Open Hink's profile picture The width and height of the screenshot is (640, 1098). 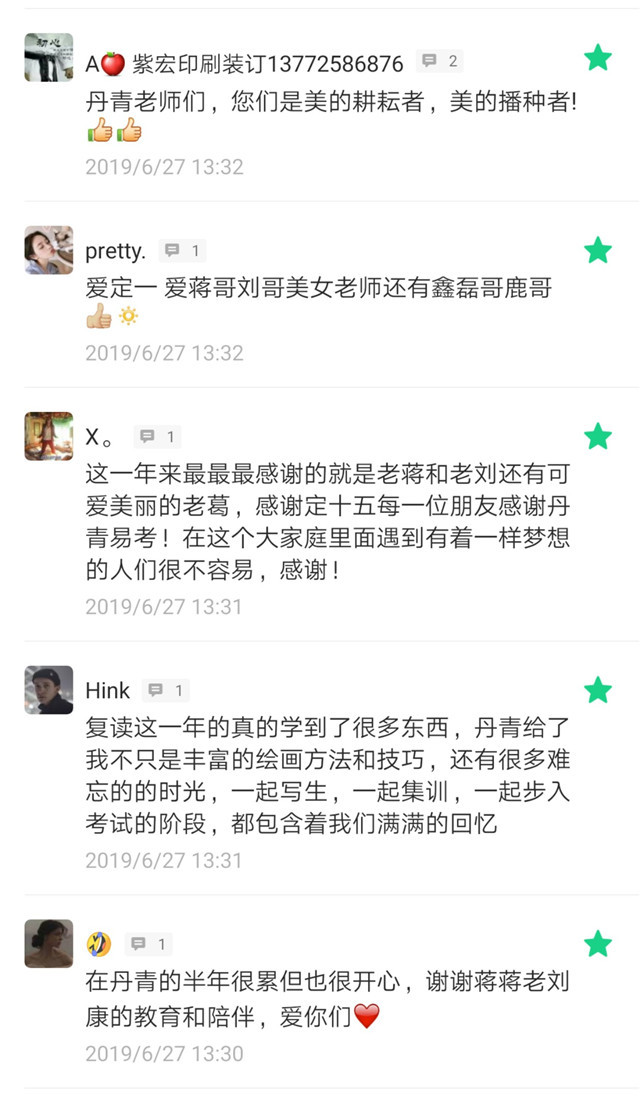point(49,690)
